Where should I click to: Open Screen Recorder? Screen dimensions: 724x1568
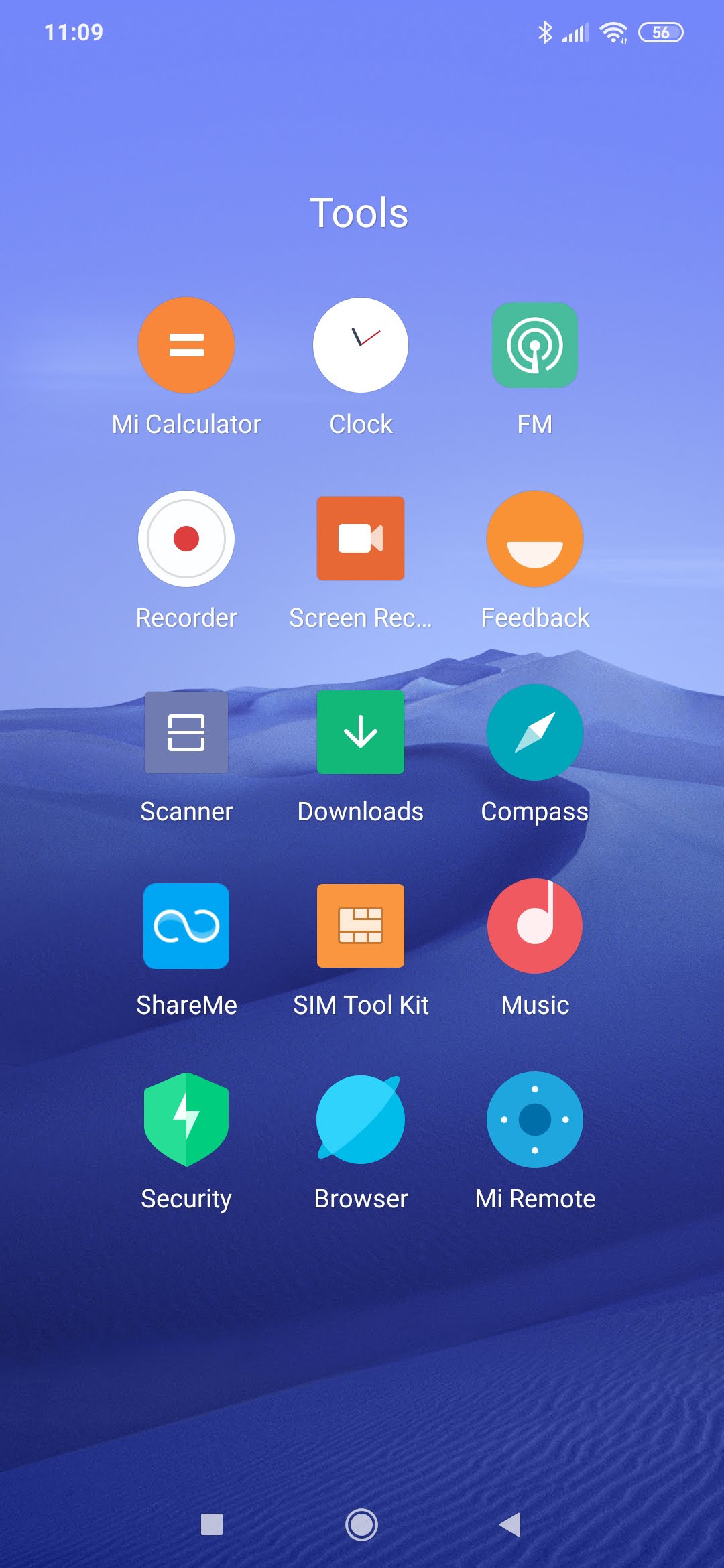pos(361,539)
